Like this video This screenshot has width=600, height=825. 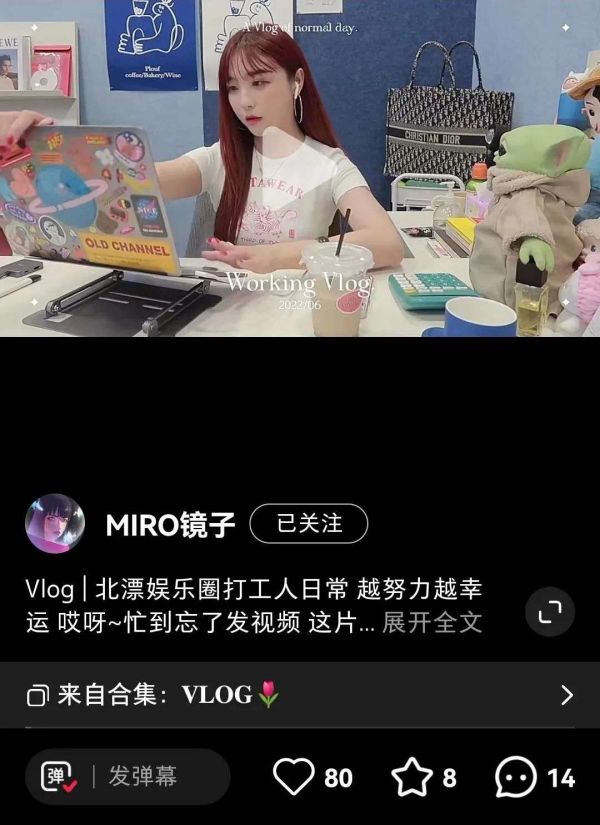pos(294,777)
